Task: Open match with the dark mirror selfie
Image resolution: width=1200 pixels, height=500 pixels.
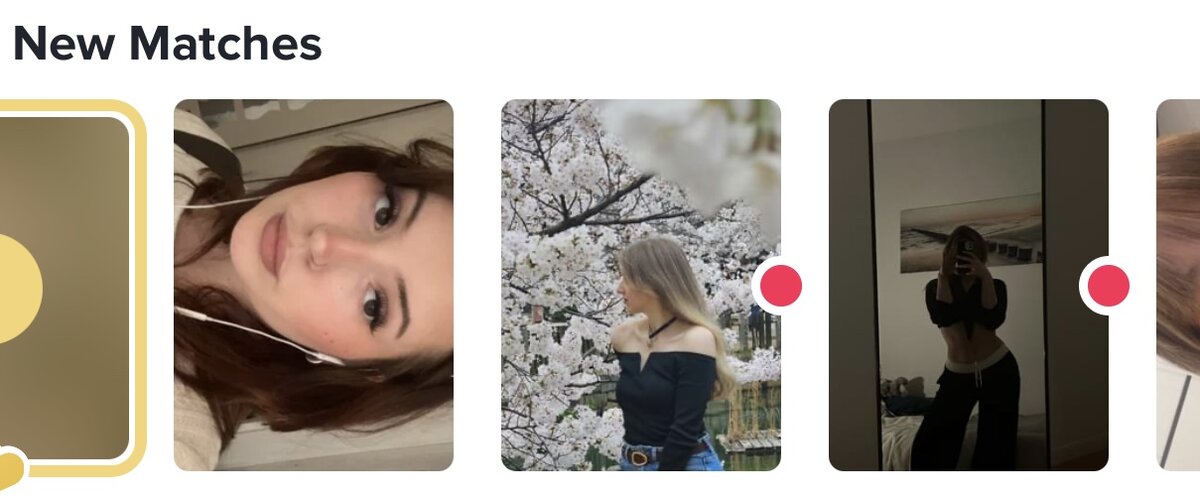Action: pyautogui.click(x=967, y=285)
